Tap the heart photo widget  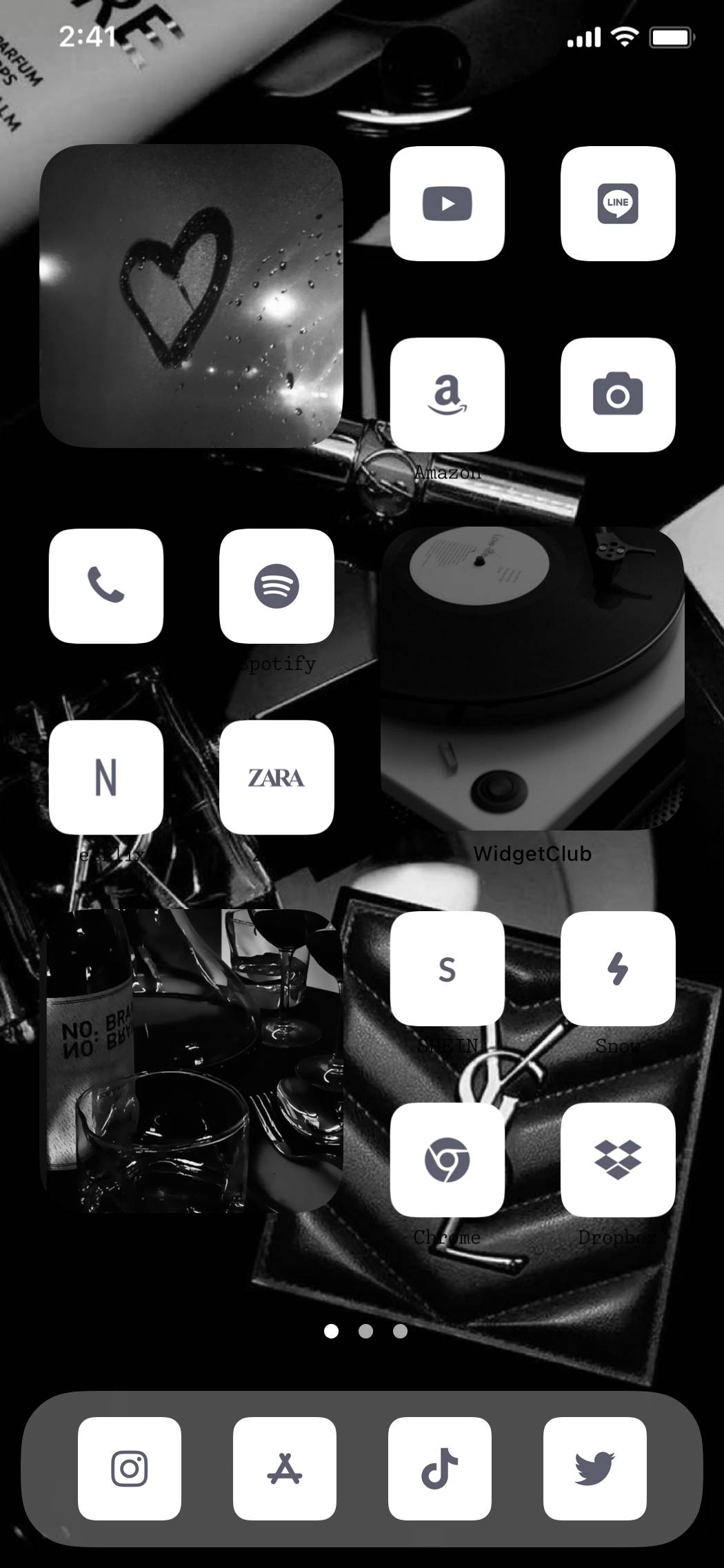coord(191,296)
